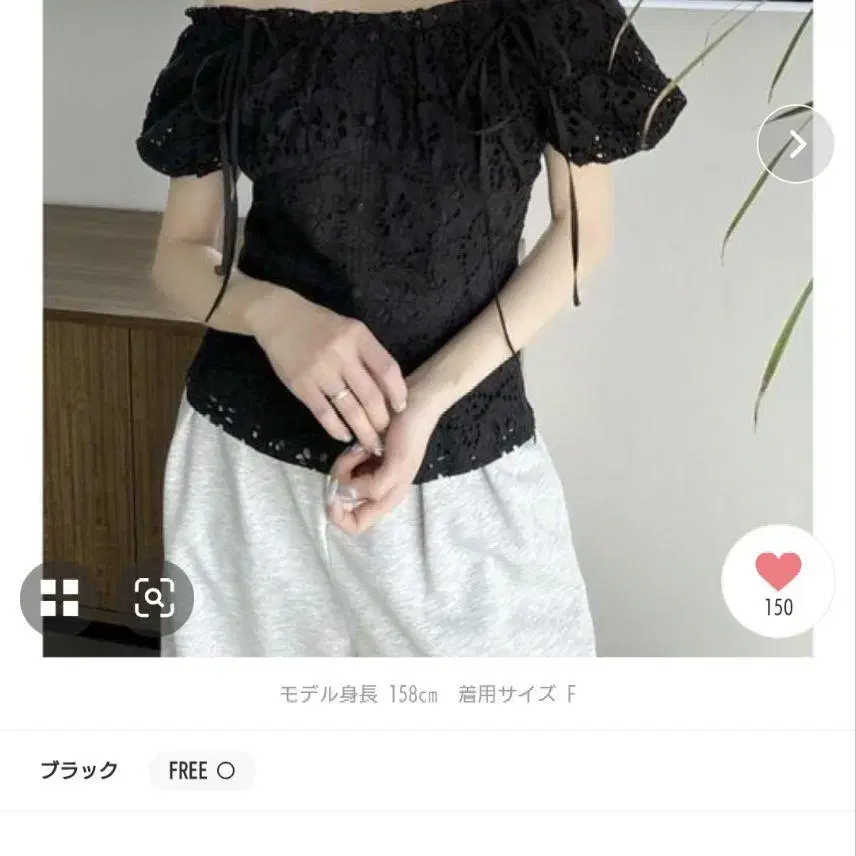The width and height of the screenshot is (856, 856).
Task: Open the image zoom search icon
Action: click(x=154, y=598)
